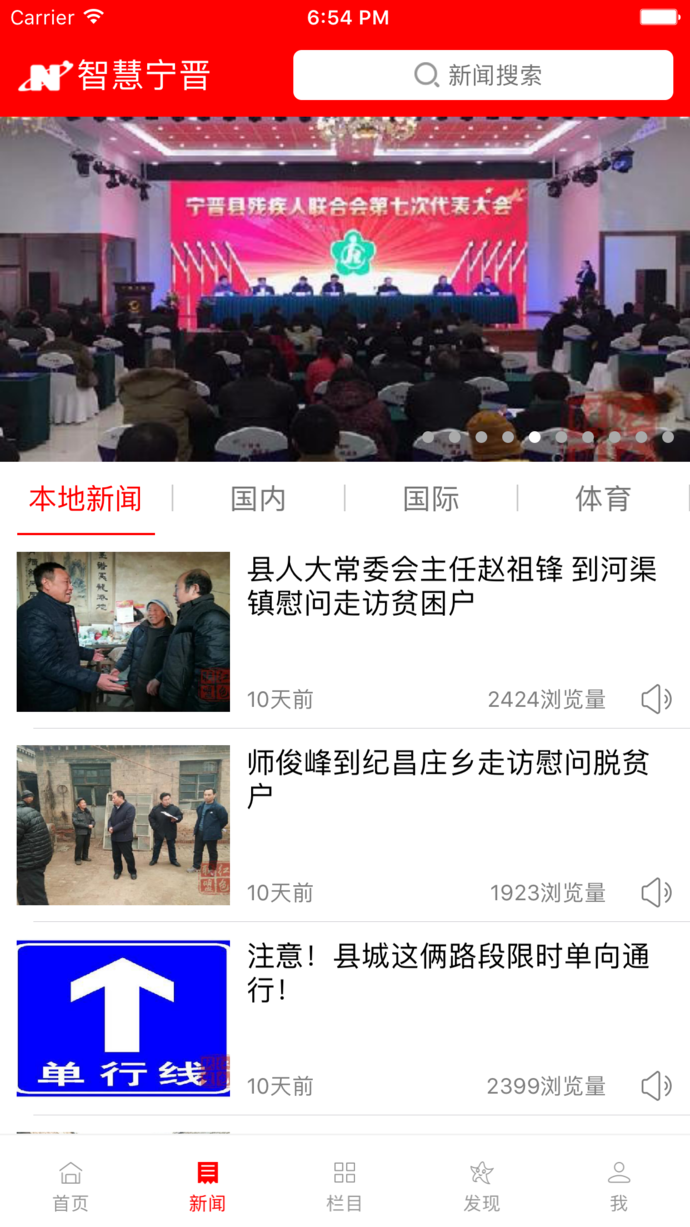The height and width of the screenshot is (1227, 690).
Task: Open article about 赵祖锋 visiting 河渠镇
Action: click(x=451, y=586)
